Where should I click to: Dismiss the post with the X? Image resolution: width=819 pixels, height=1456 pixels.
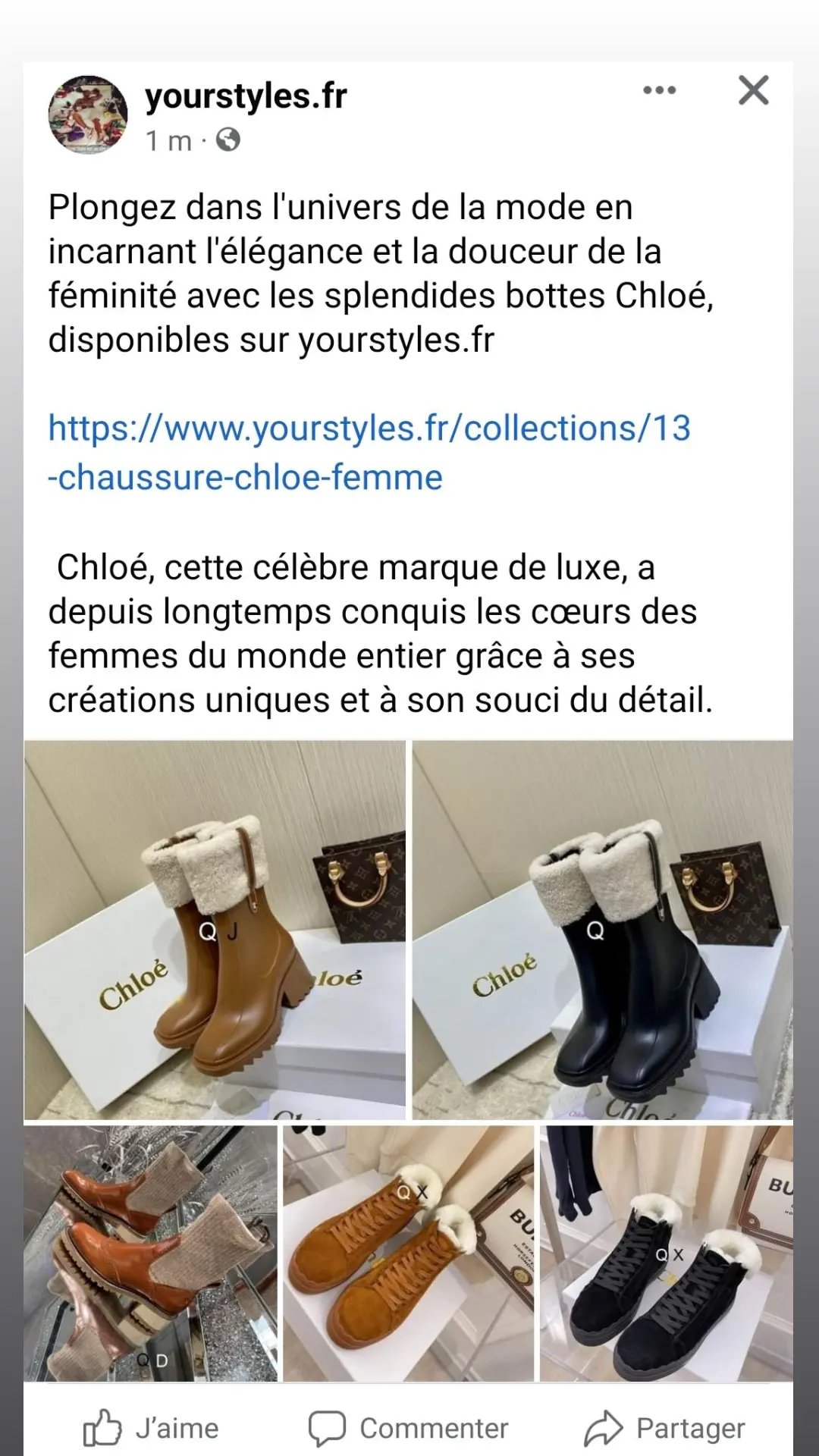pyautogui.click(x=753, y=90)
